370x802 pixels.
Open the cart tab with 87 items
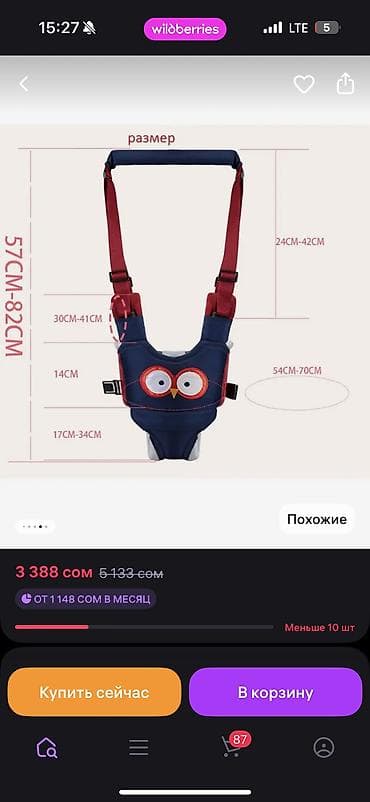pos(233,745)
